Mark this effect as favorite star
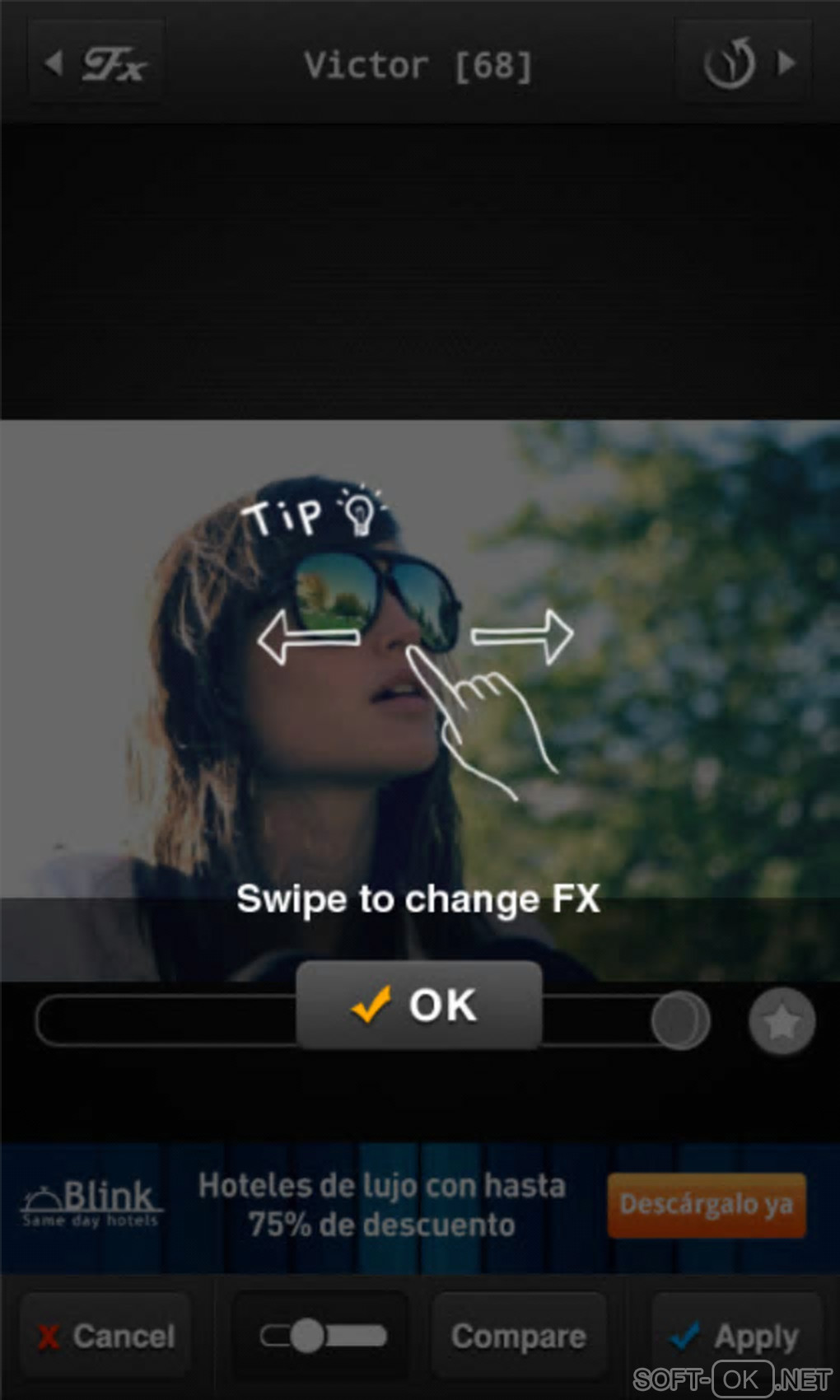The image size is (840, 1400). pos(781,1021)
